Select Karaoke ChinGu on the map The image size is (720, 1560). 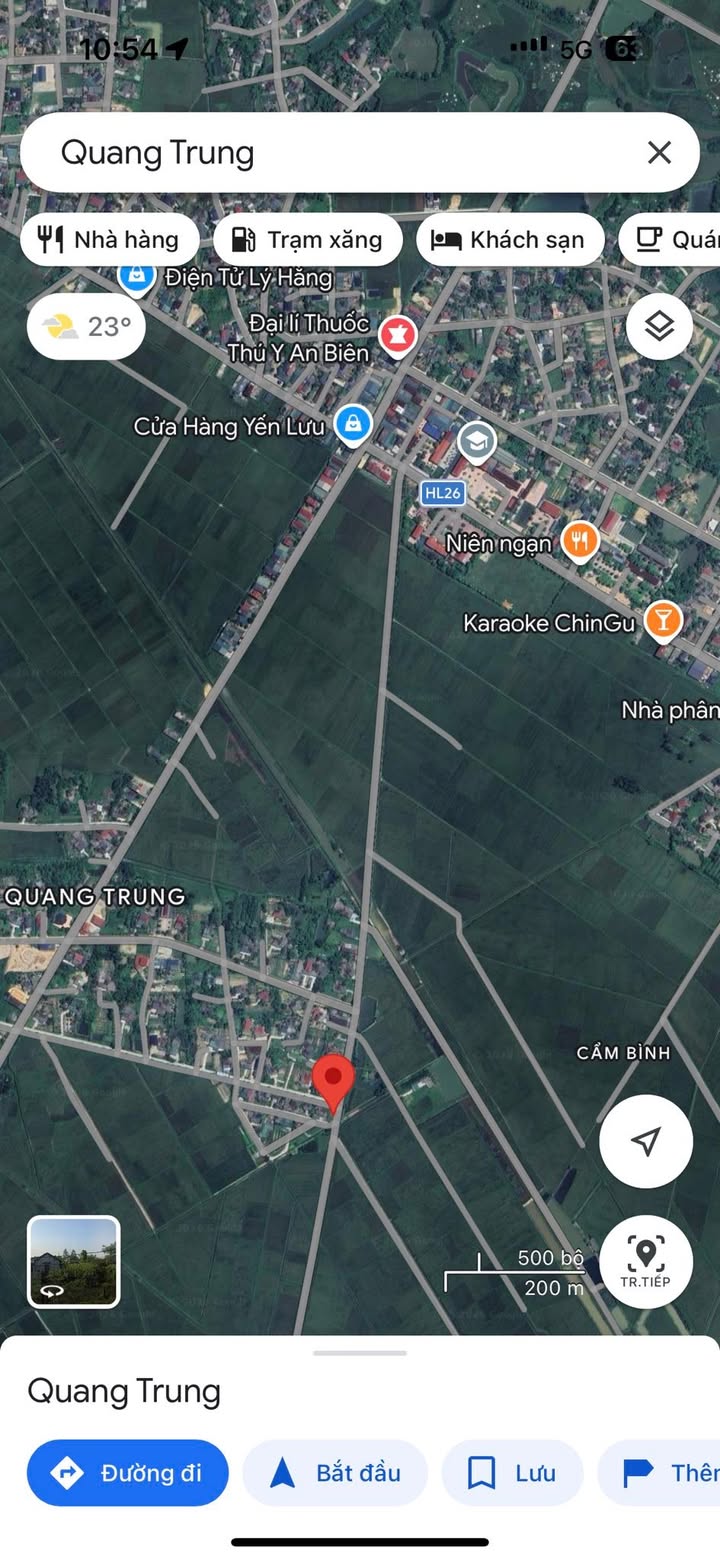pos(661,621)
